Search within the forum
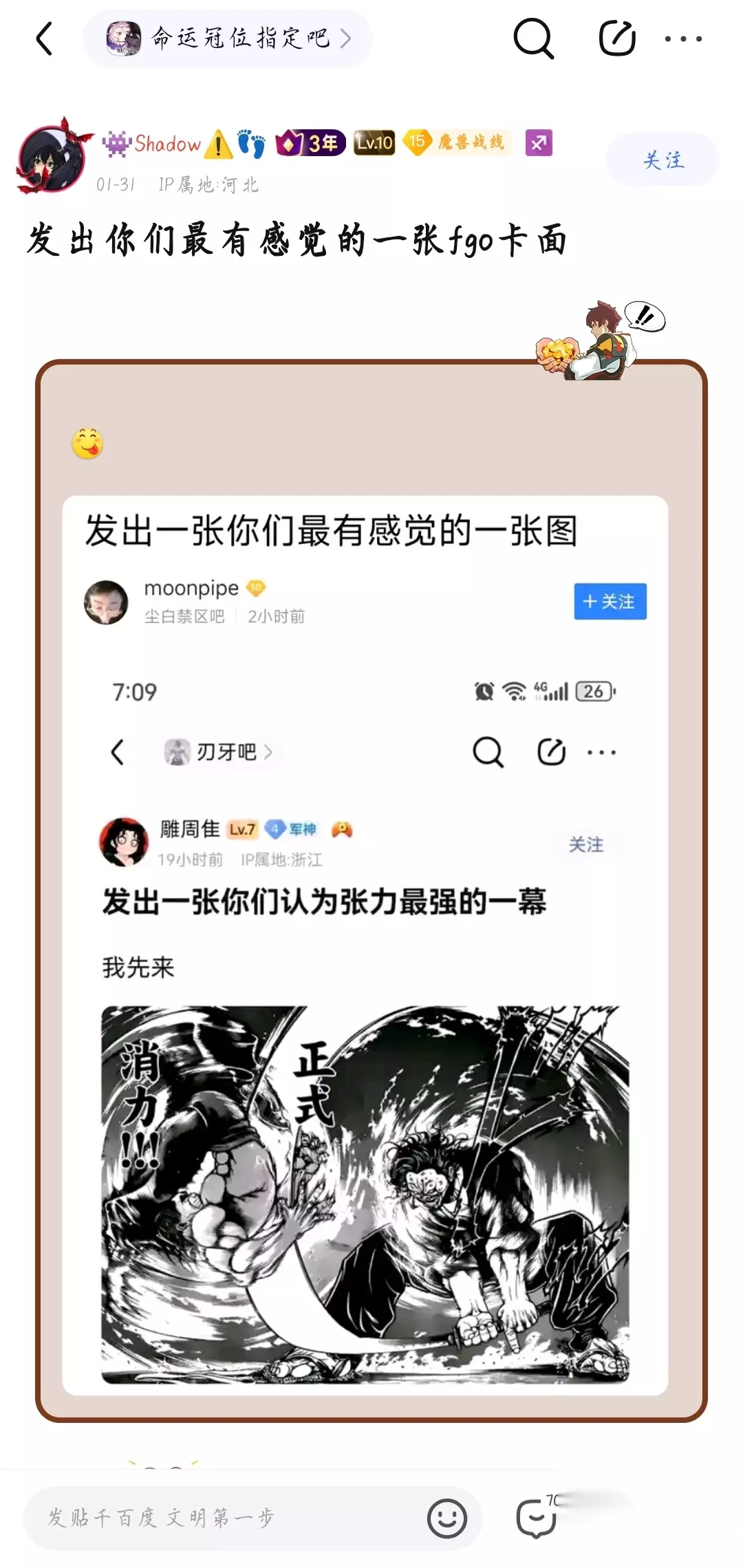This screenshot has height=1568, width=743. 534,39
